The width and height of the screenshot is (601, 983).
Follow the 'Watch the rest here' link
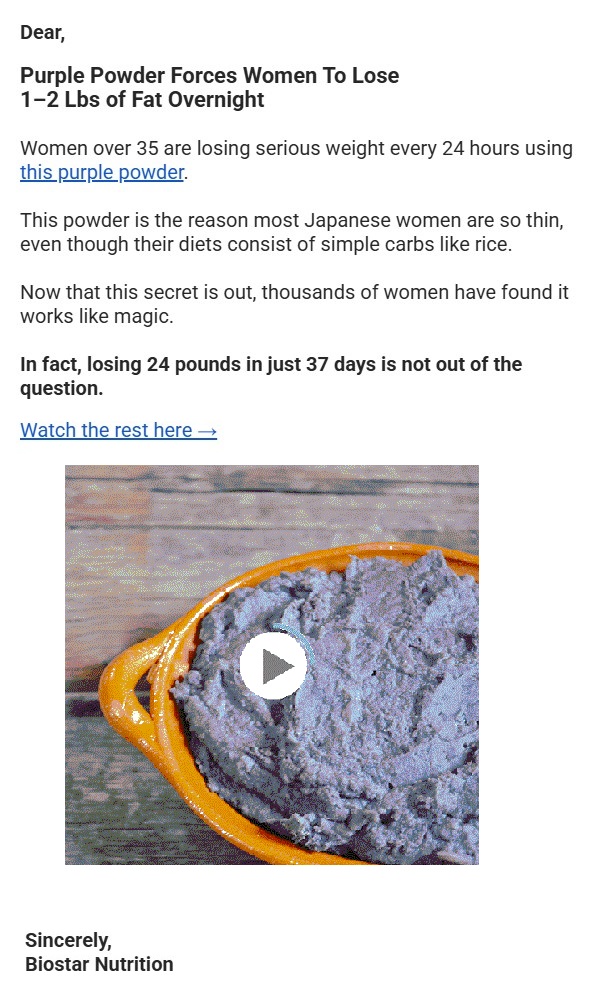pos(118,430)
